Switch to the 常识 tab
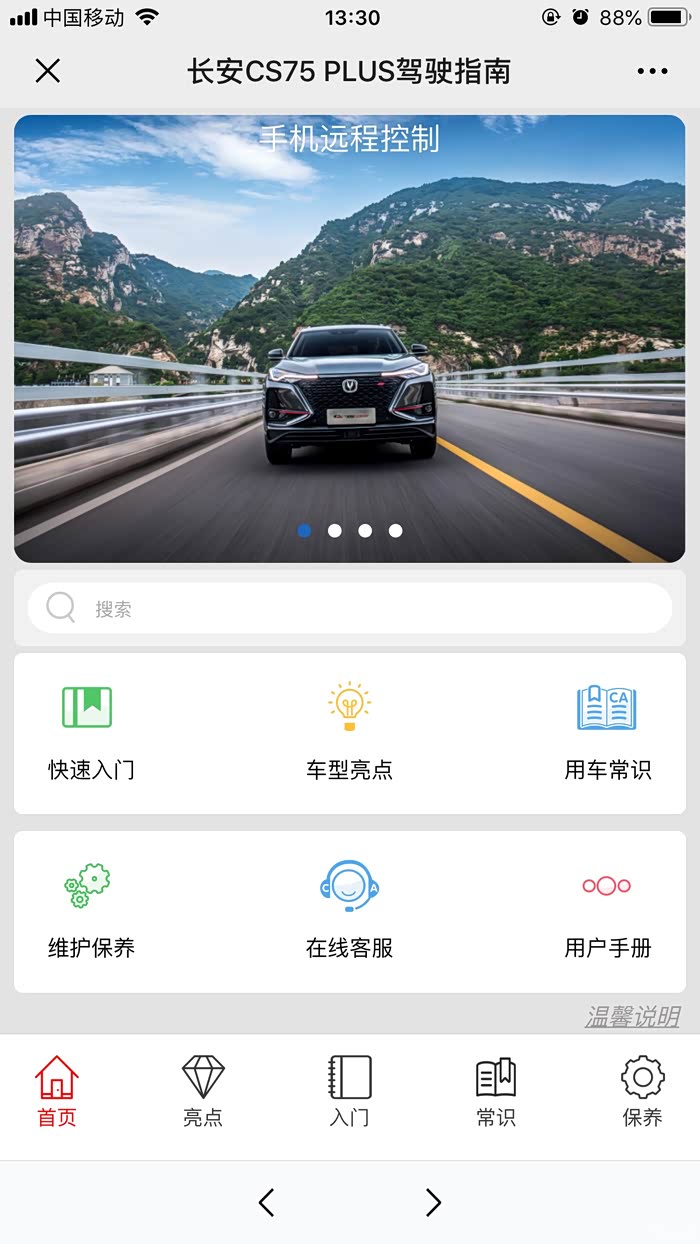This screenshot has height=1244, width=700. click(x=496, y=1092)
